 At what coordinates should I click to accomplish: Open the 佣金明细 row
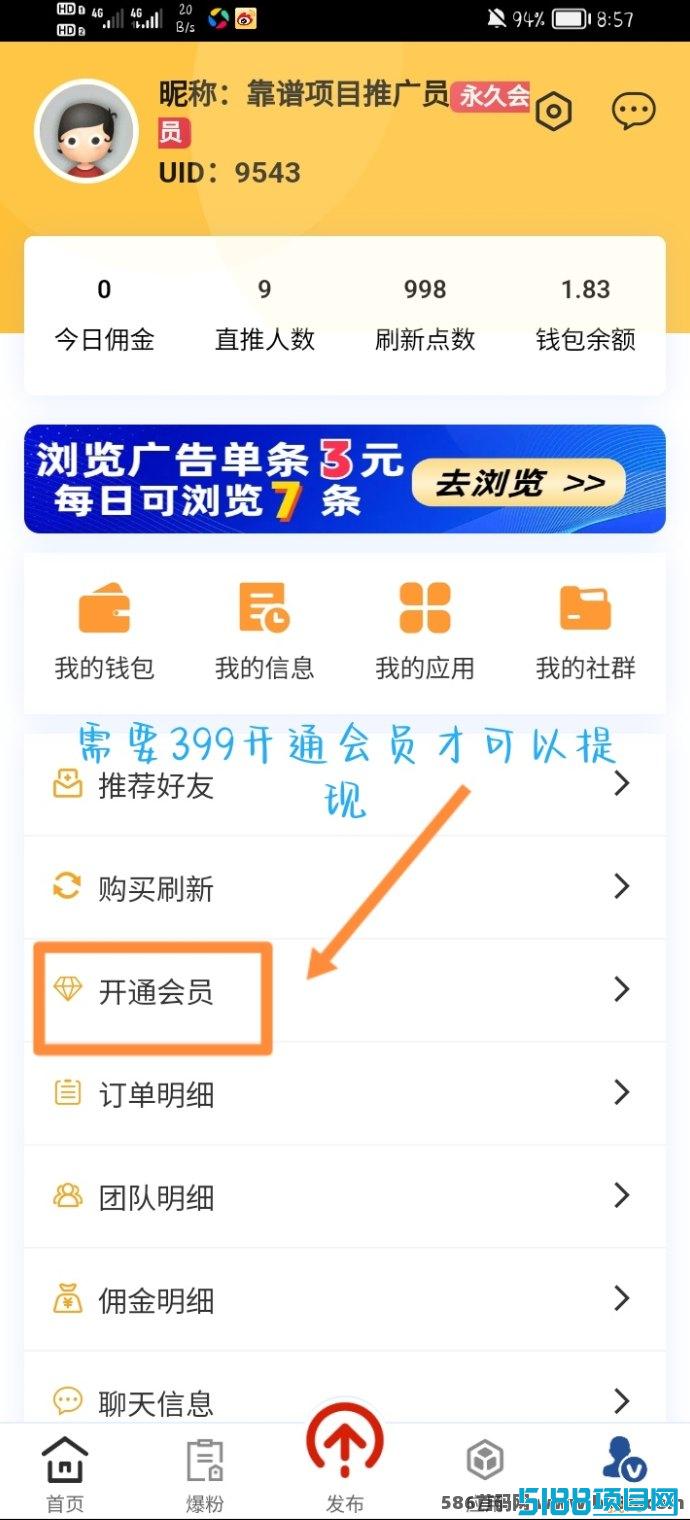pyautogui.click(x=345, y=1300)
